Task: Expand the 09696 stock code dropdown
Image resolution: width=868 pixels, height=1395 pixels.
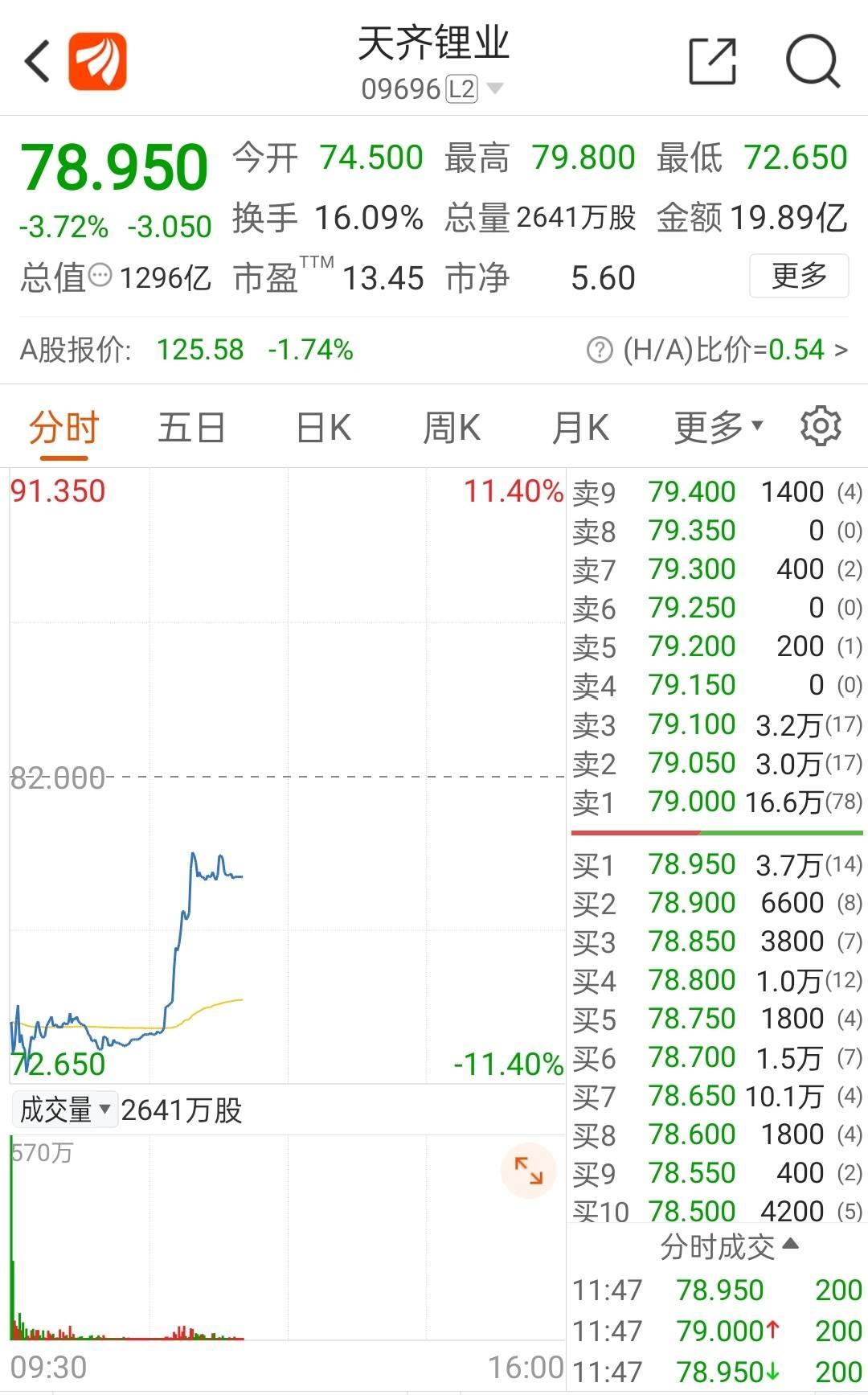Action: click(496, 88)
